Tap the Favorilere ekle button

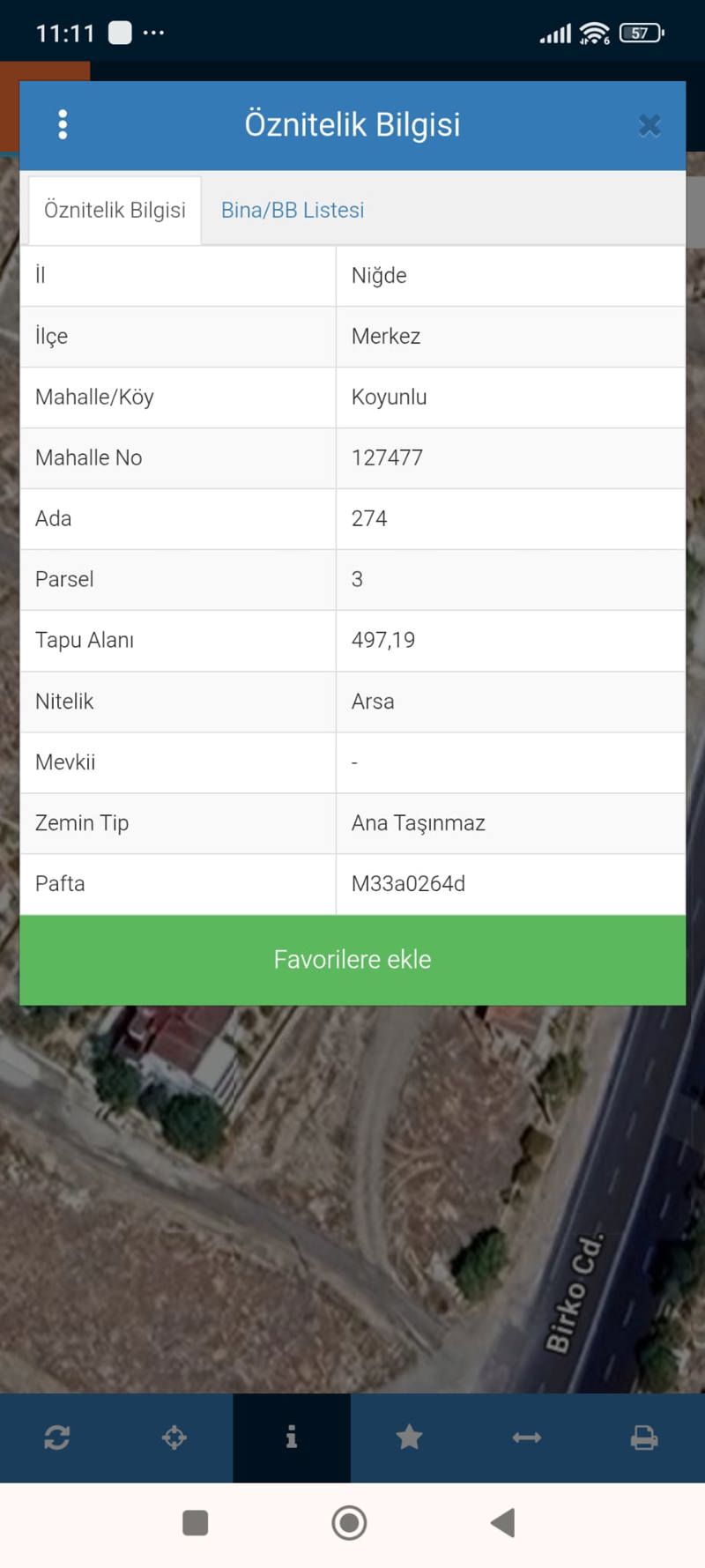click(x=352, y=960)
